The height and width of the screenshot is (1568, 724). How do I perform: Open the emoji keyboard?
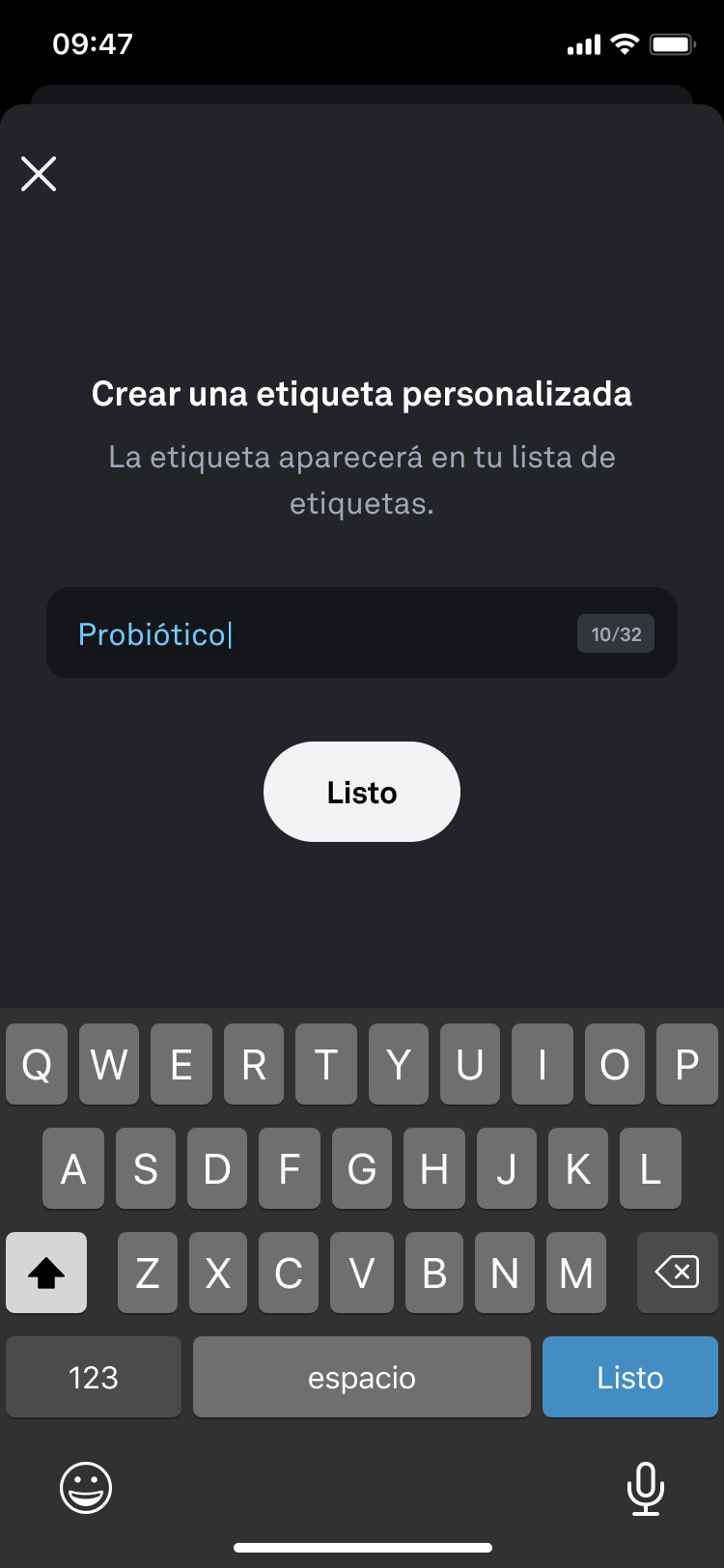(x=86, y=1487)
